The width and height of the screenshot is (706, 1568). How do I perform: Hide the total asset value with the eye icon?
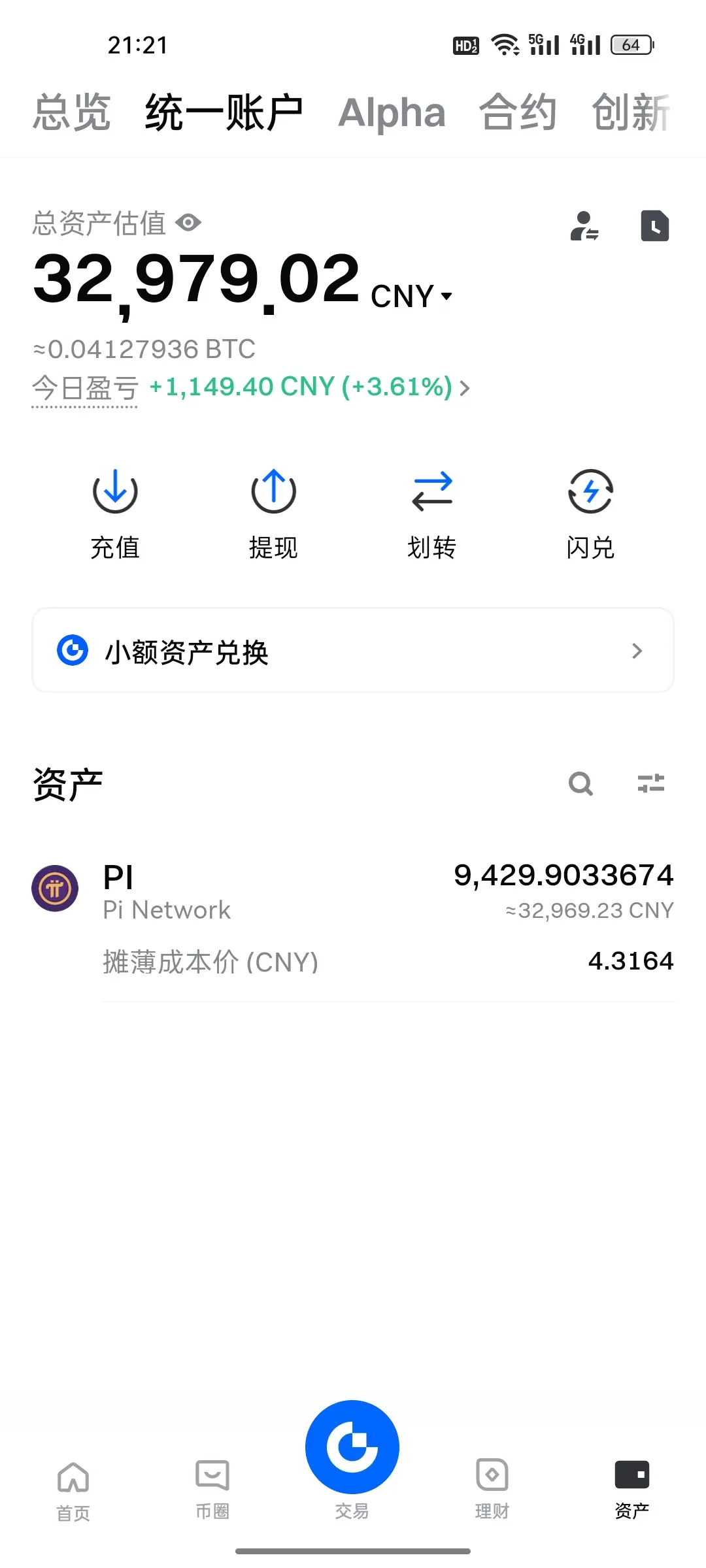pos(188,223)
